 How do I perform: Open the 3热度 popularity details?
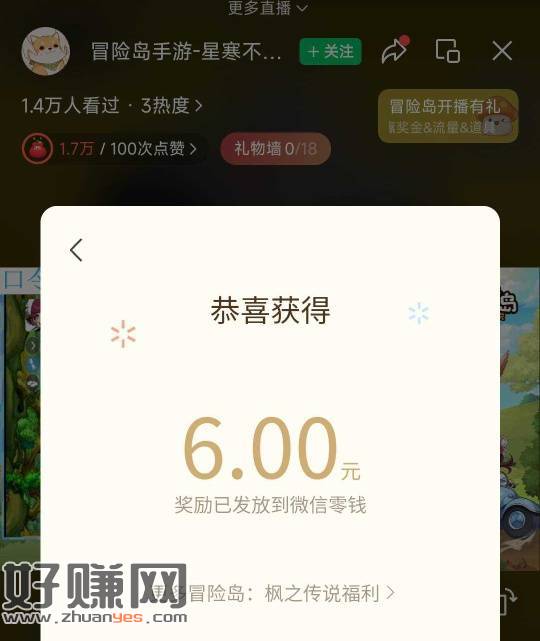[x=172, y=105]
